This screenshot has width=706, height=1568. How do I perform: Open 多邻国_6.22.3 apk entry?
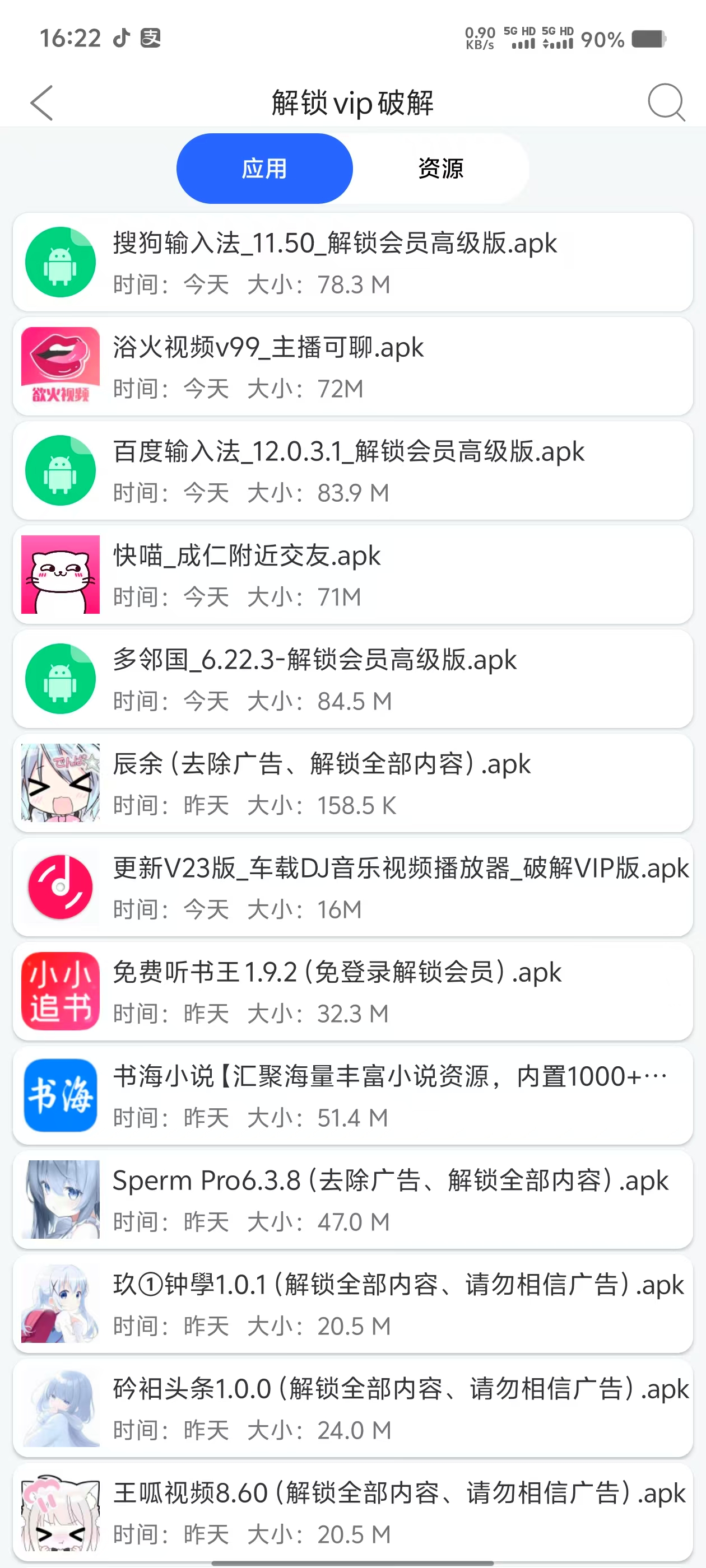(352, 679)
